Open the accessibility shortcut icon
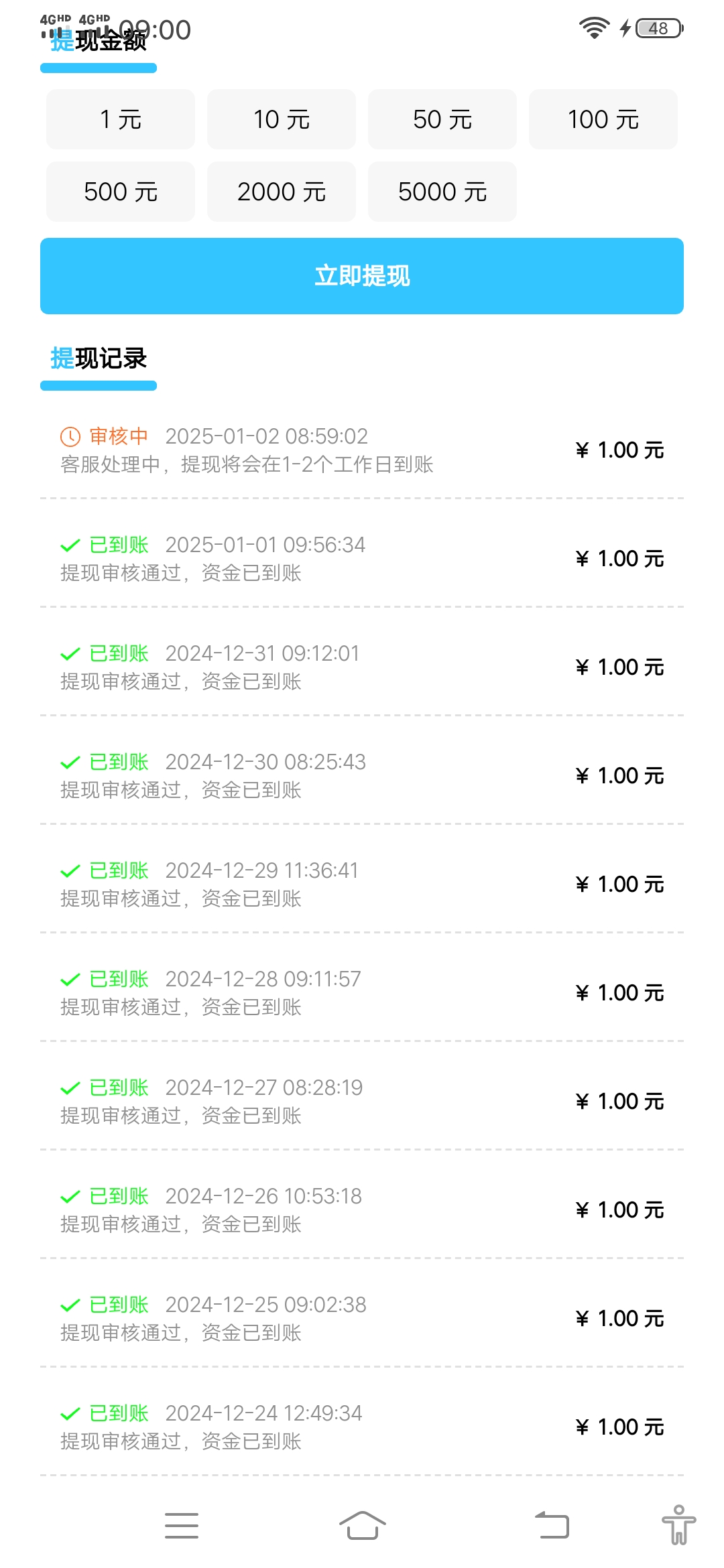 678,1525
